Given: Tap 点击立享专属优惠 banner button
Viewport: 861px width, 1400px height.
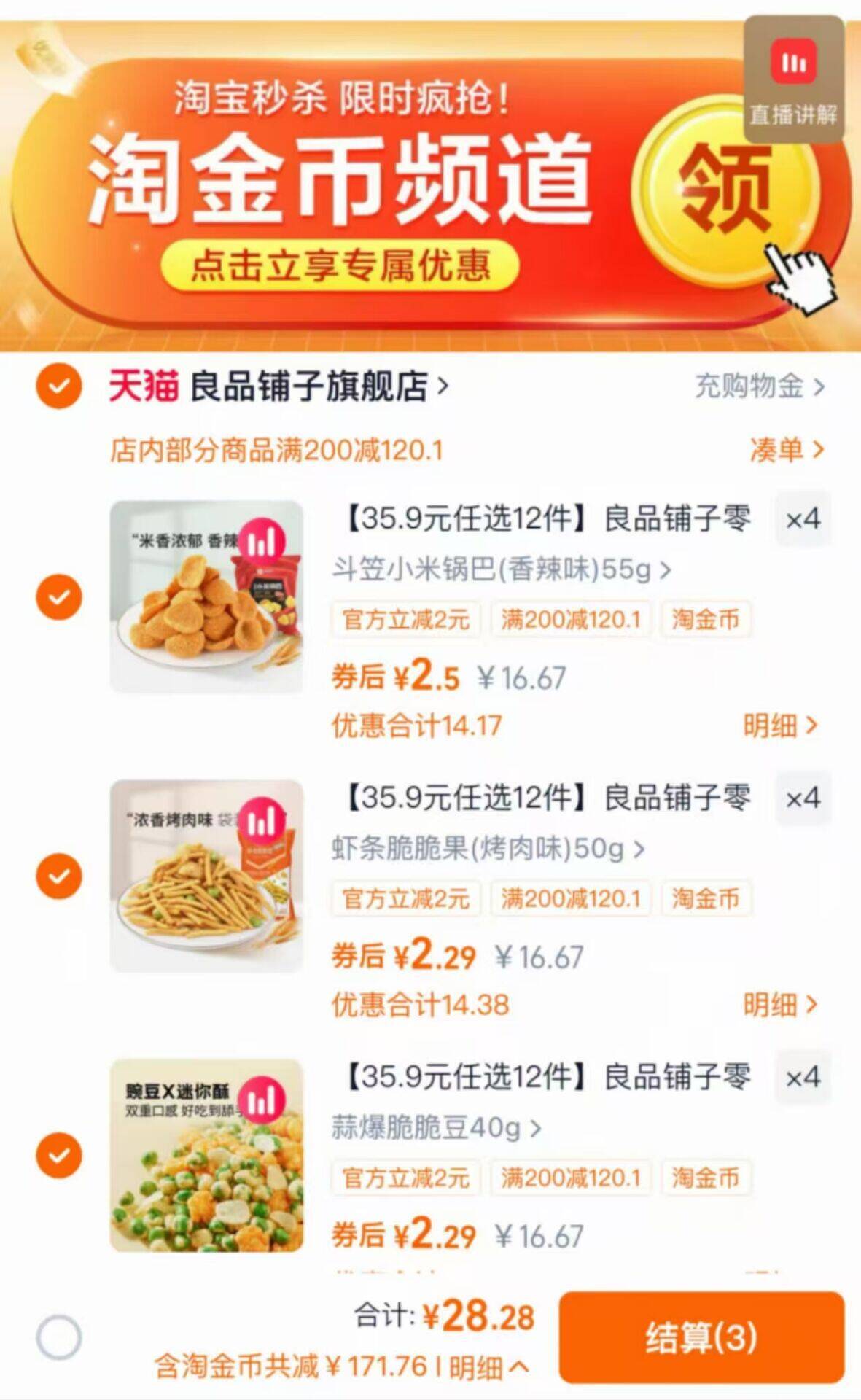Looking at the screenshot, I should pyautogui.click(x=343, y=267).
